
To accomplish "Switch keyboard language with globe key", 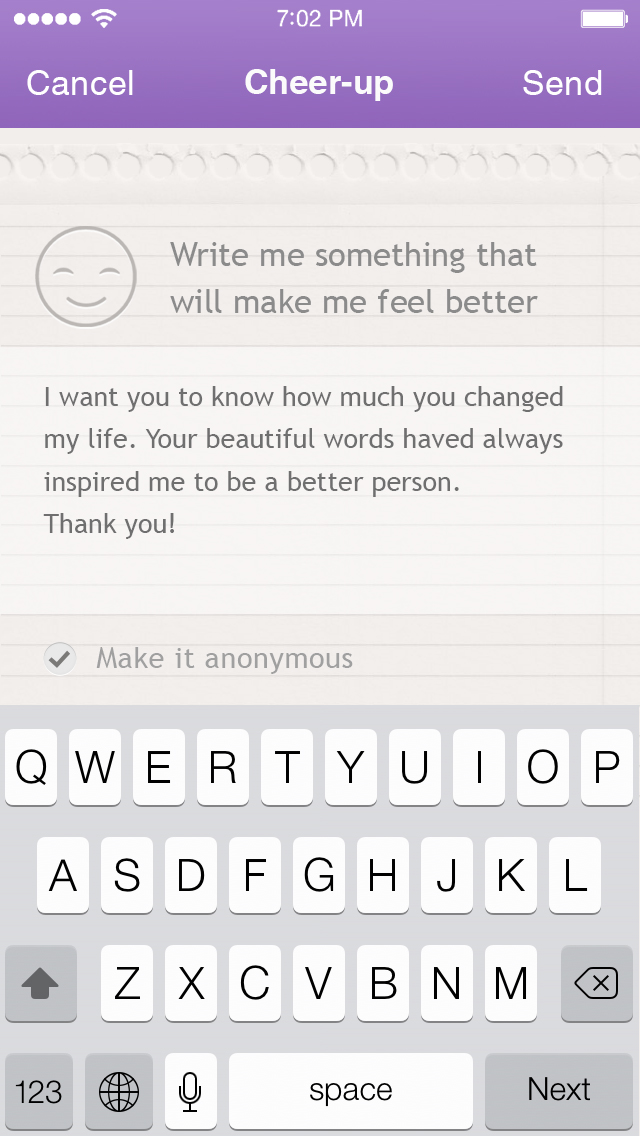I will point(119,1090).
